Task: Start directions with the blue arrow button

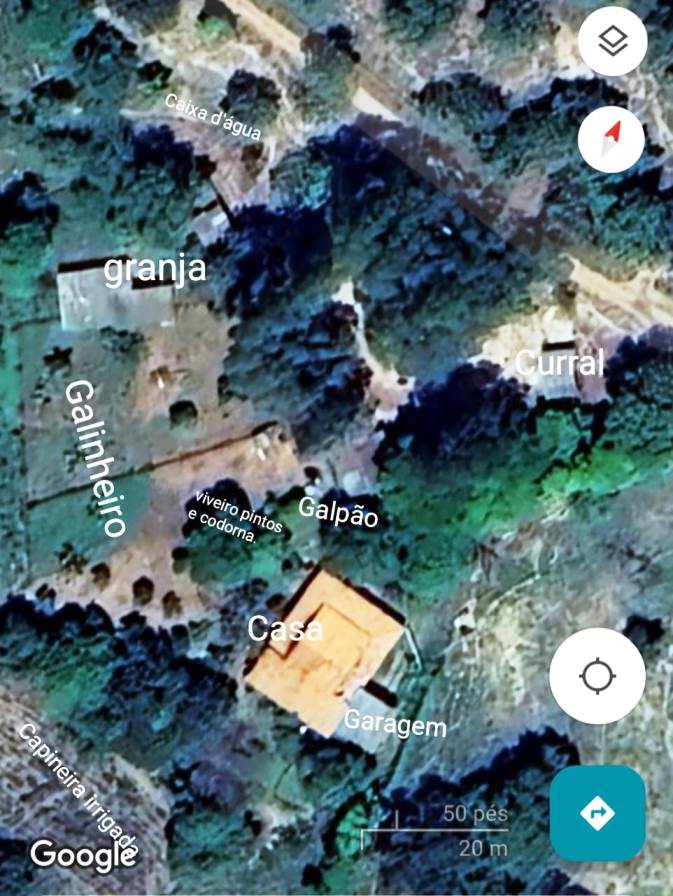Action: pos(597,812)
